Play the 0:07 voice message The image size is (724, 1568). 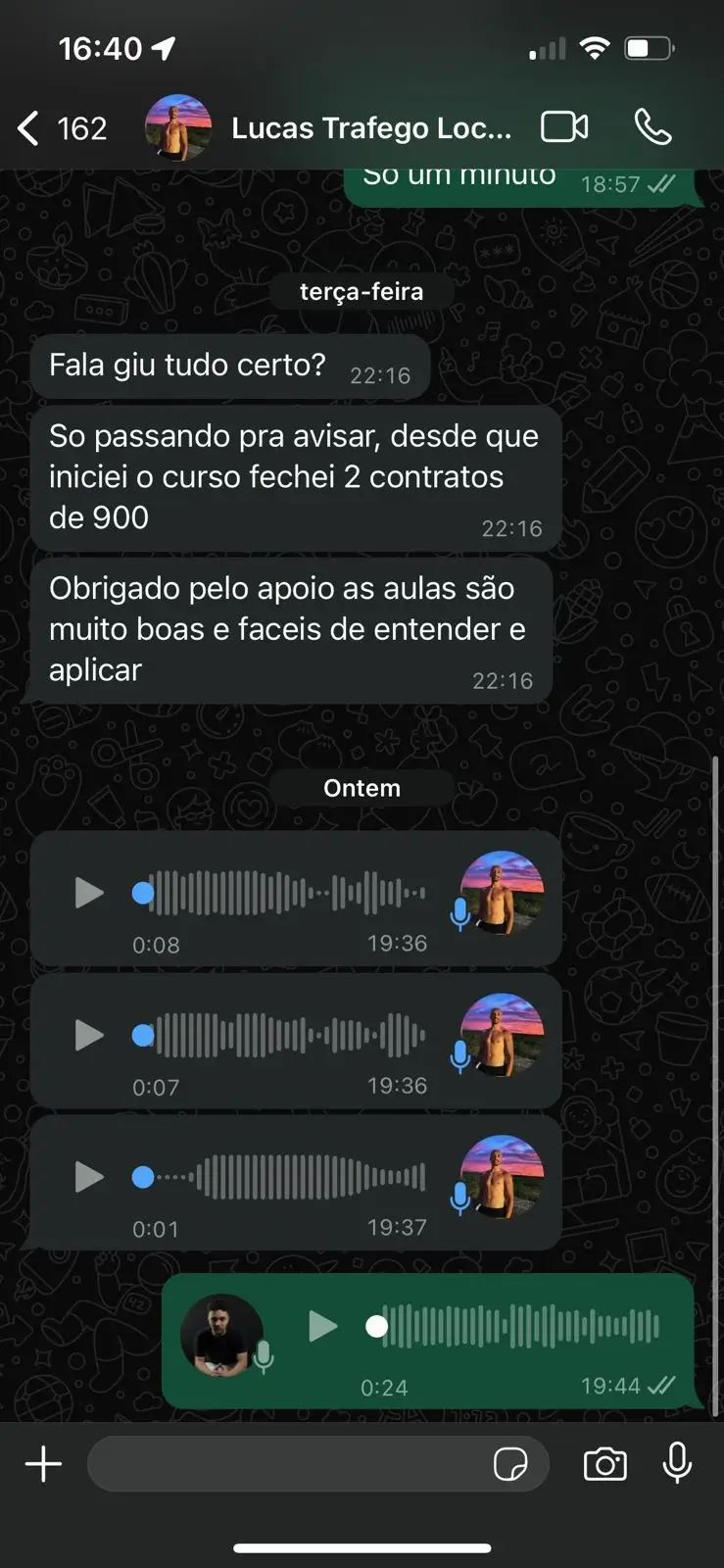pyautogui.click(x=89, y=1035)
